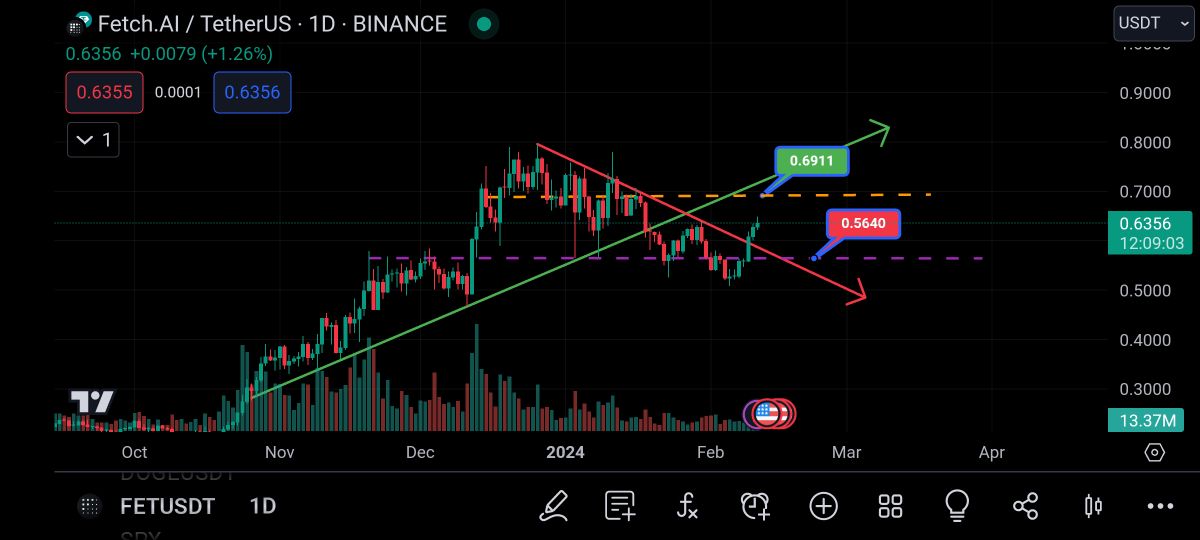
Task: Share this chart
Action: (x=1025, y=506)
